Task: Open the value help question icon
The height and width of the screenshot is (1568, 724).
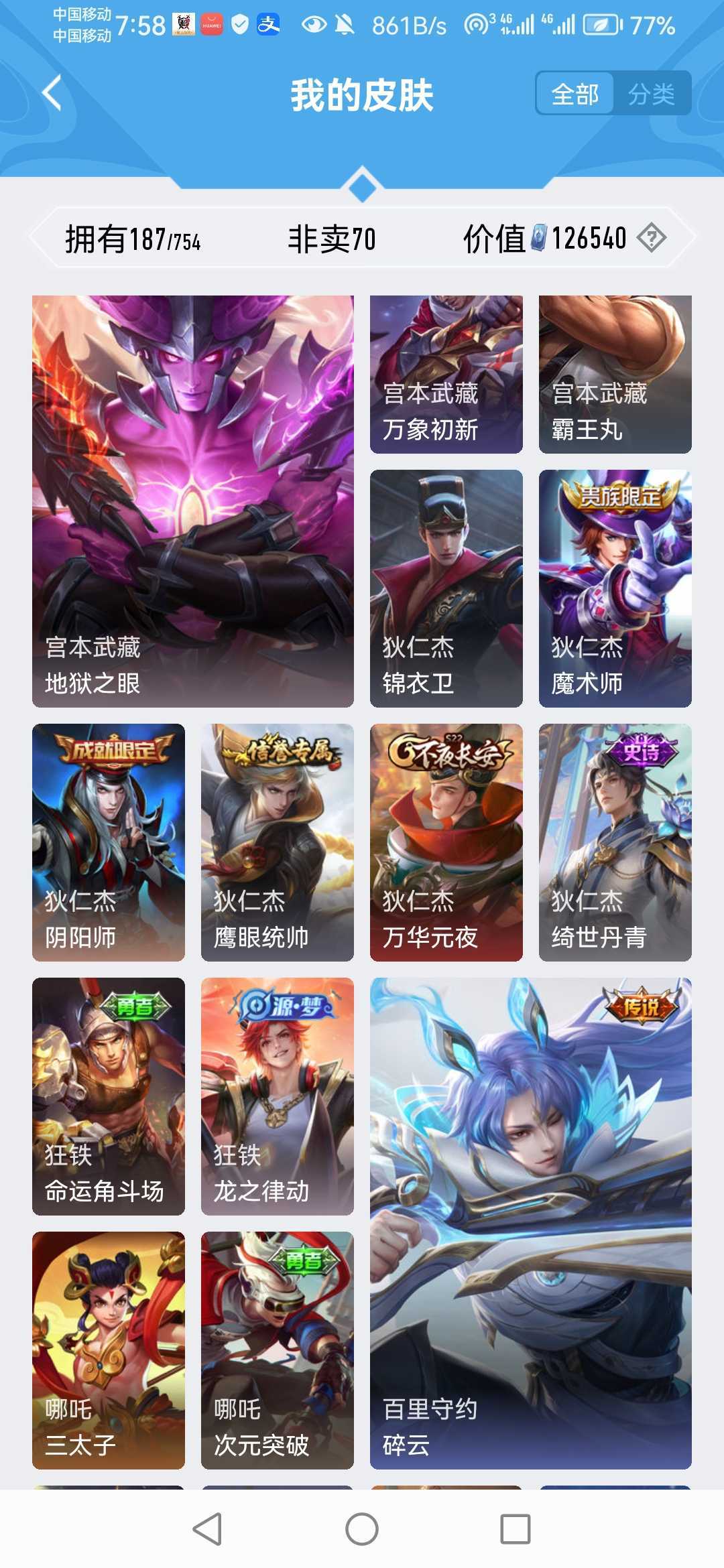Action: [x=651, y=238]
